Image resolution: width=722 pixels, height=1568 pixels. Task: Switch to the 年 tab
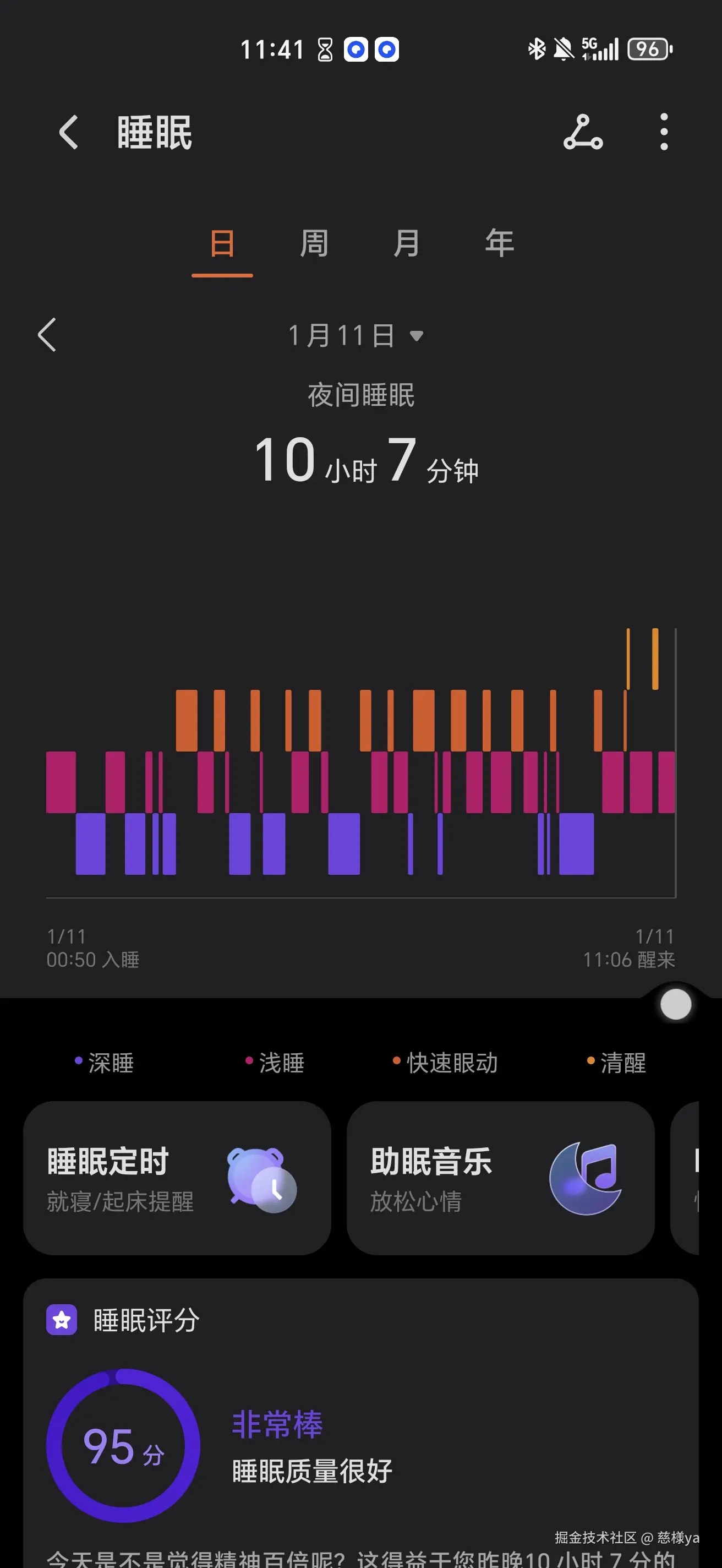tap(497, 243)
